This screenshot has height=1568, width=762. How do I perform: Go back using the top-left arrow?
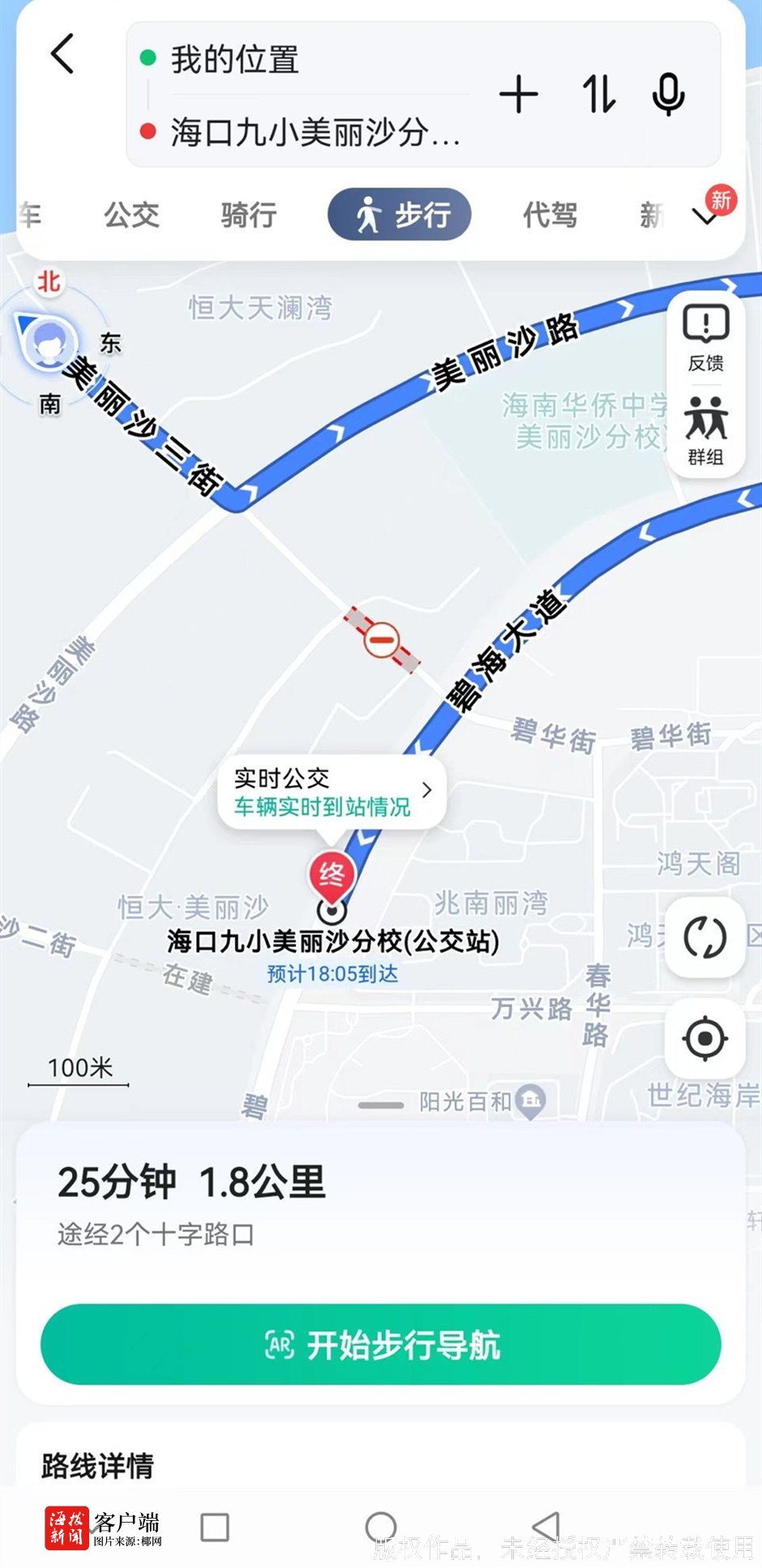tap(62, 53)
